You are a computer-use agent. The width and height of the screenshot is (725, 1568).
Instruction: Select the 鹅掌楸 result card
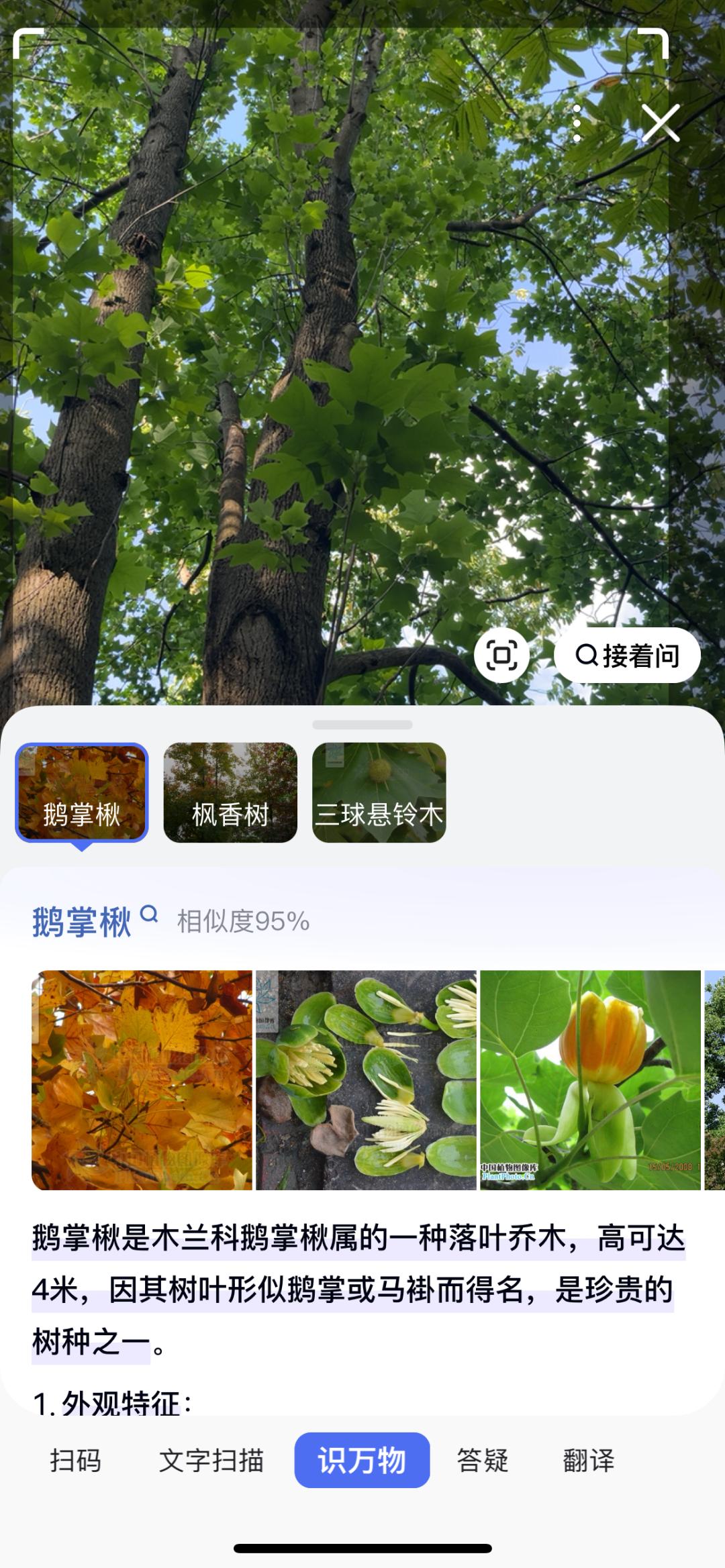(x=82, y=792)
